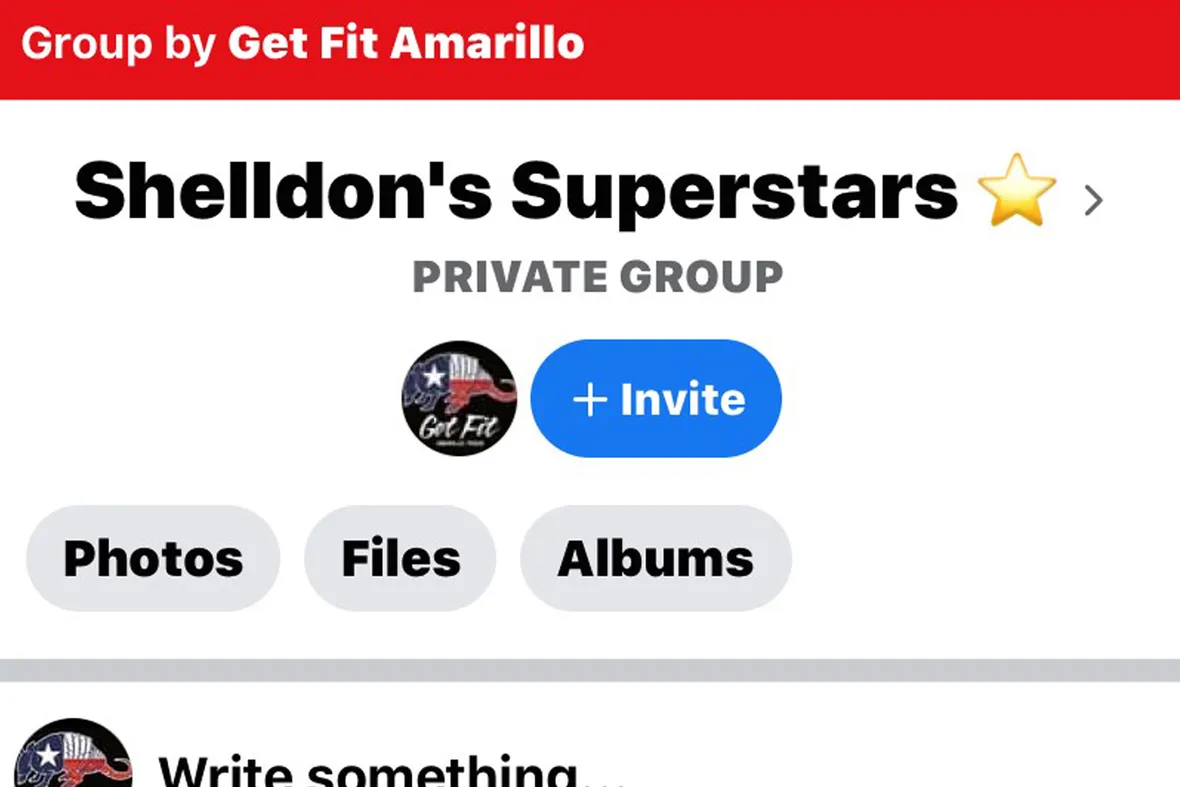The image size is (1180, 787).
Task: Open the Files chip
Action: click(400, 558)
